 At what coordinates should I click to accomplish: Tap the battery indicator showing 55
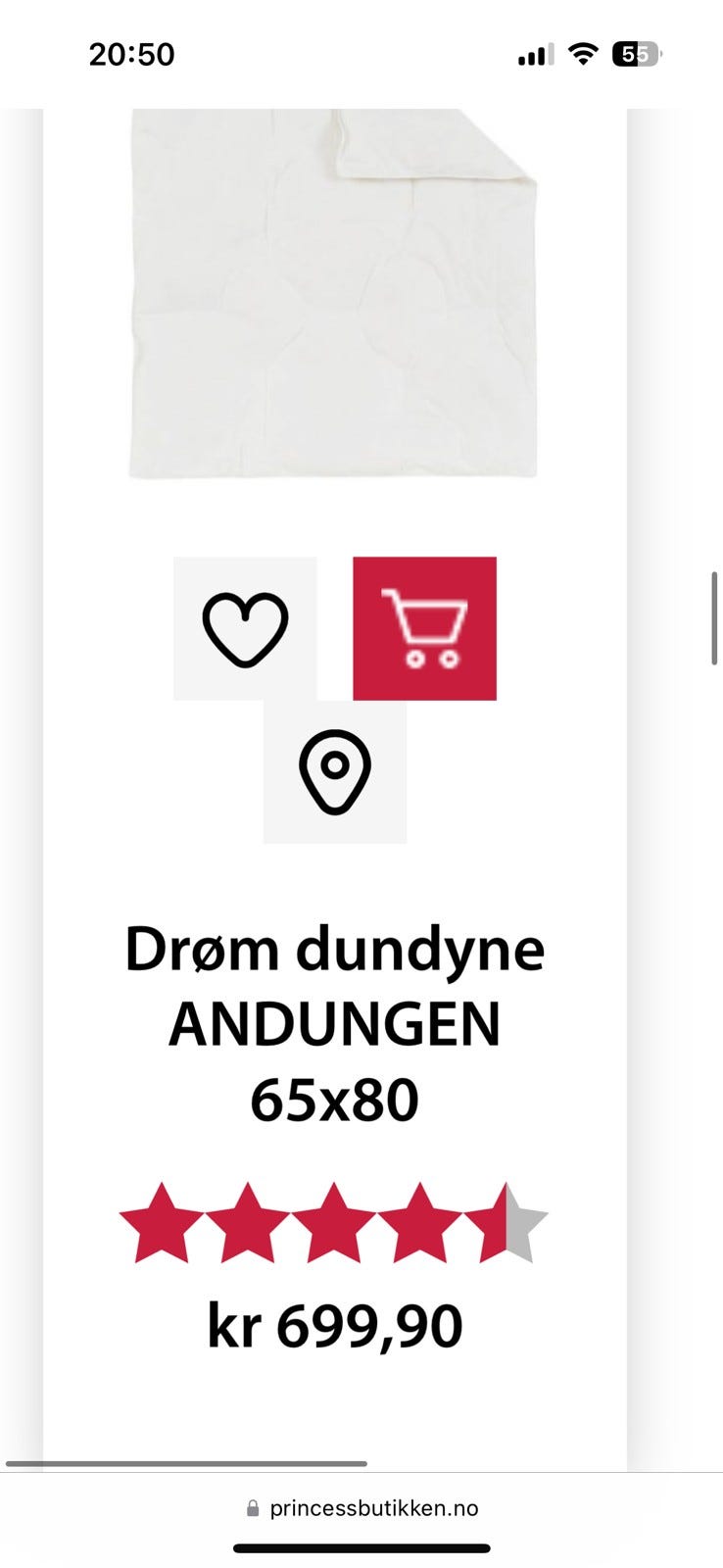pos(633,54)
